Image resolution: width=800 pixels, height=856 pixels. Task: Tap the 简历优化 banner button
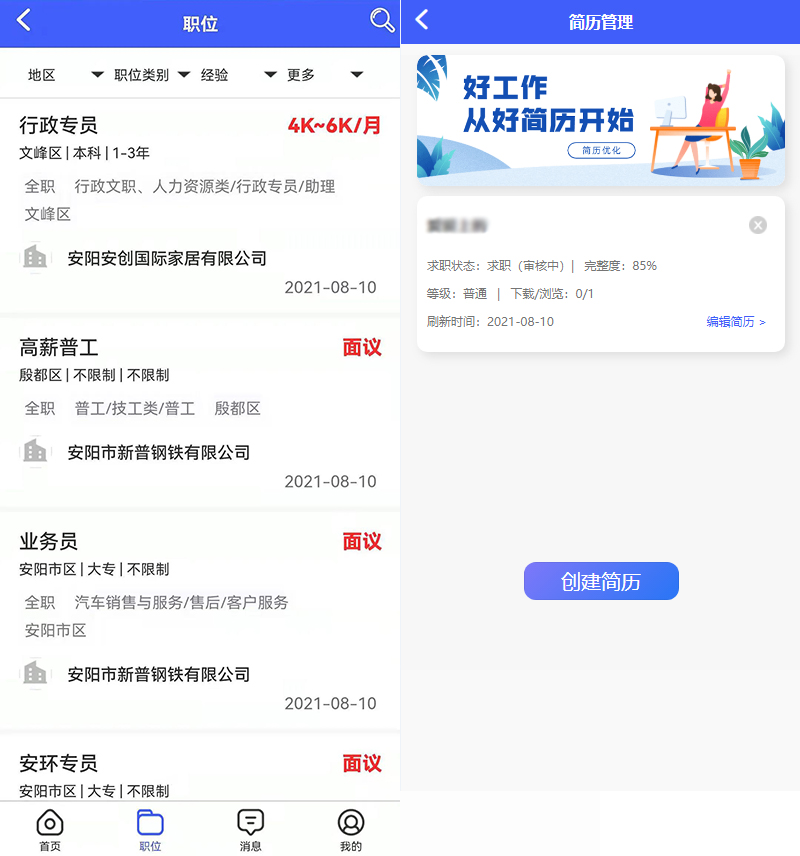(x=601, y=150)
